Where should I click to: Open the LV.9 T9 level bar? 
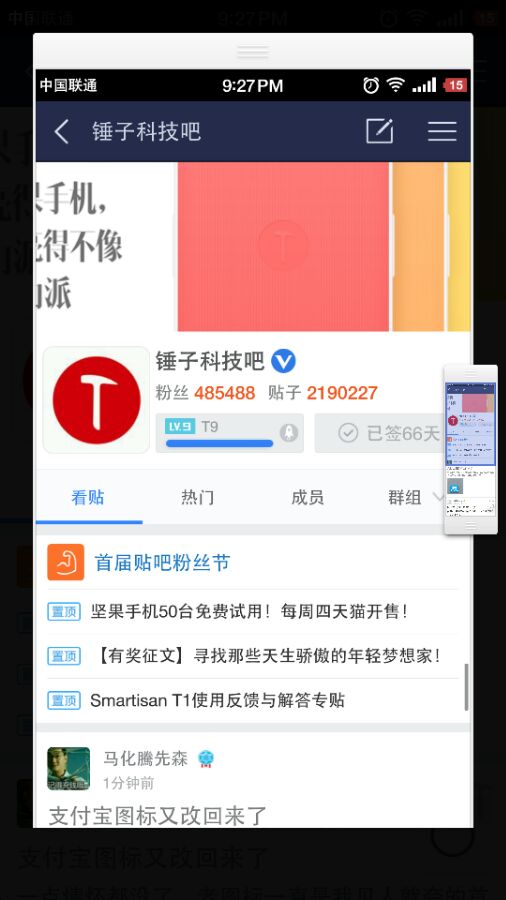(229, 433)
